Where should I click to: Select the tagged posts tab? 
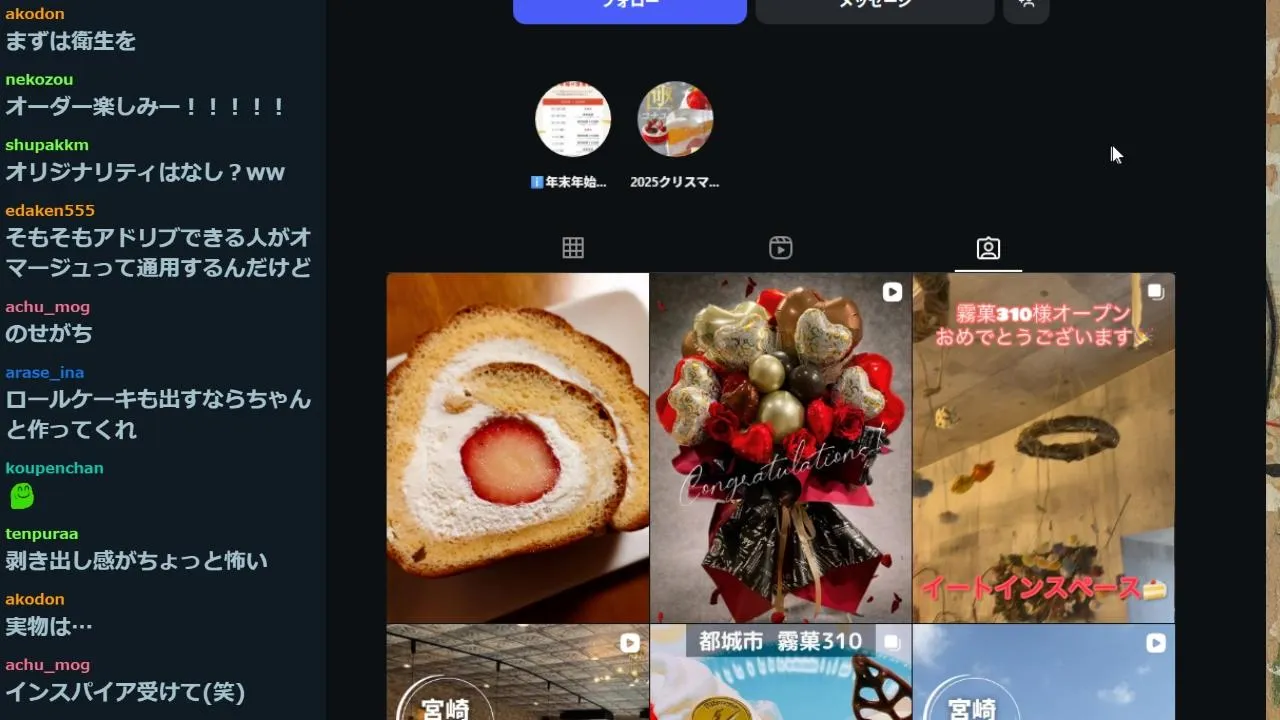click(988, 248)
